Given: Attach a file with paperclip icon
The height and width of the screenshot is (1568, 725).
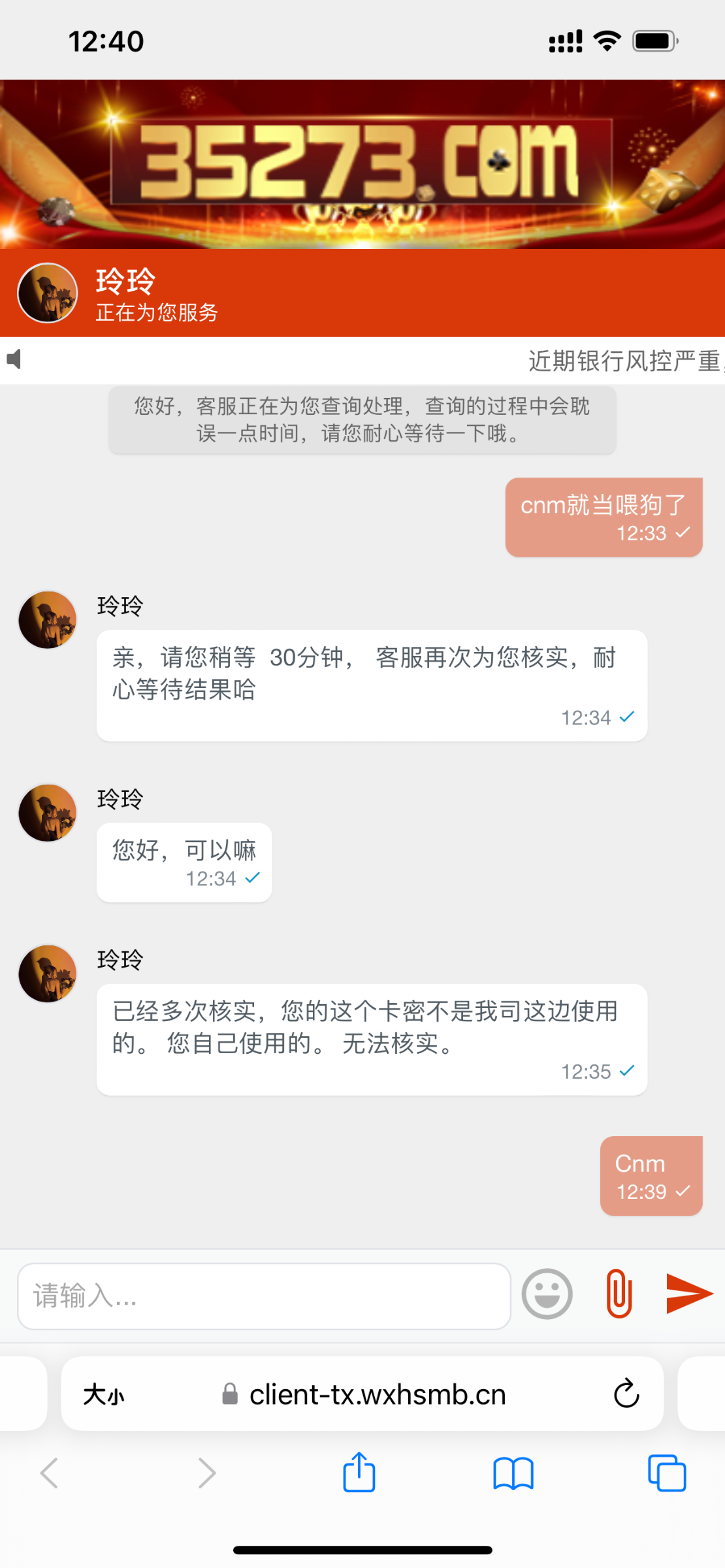Looking at the screenshot, I should point(619,1294).
